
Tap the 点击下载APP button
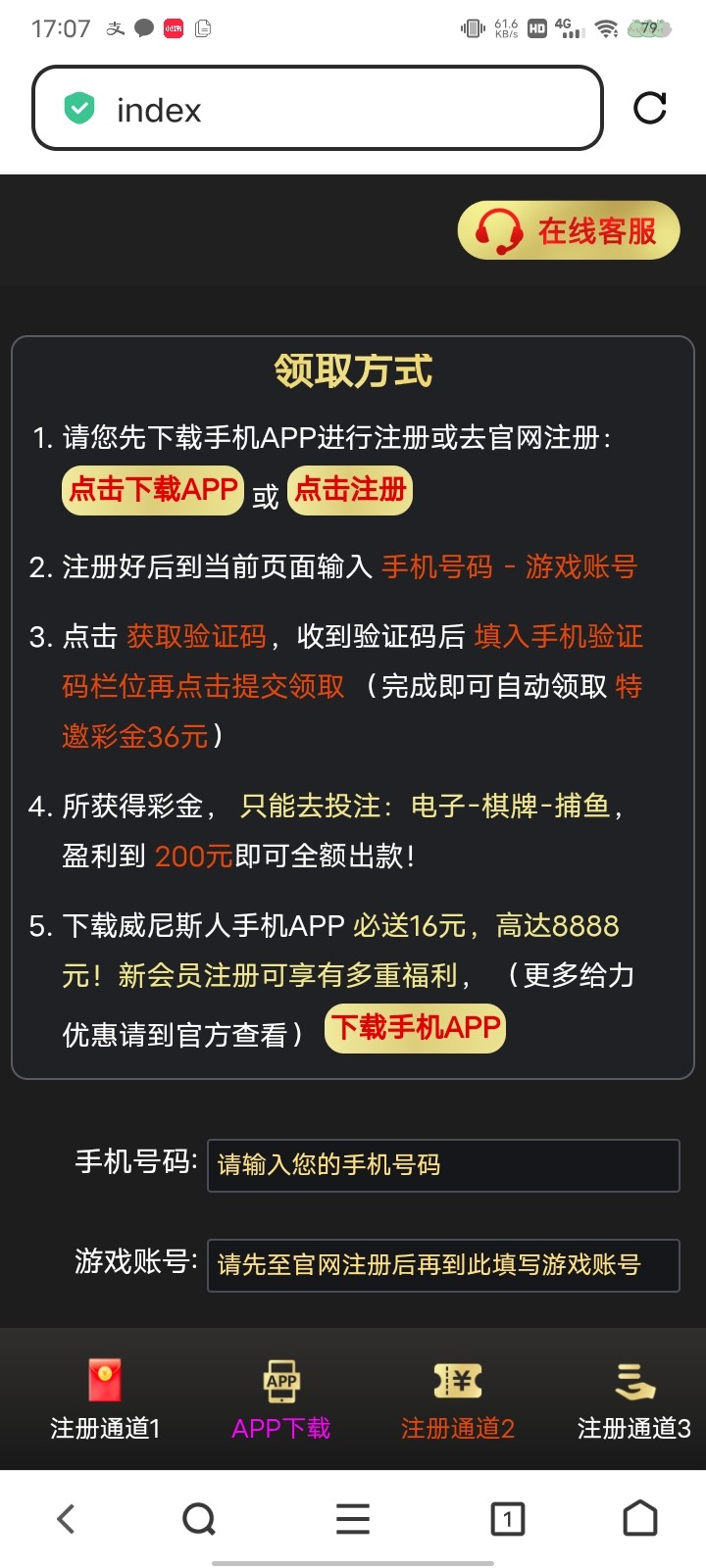coord(153,489)
